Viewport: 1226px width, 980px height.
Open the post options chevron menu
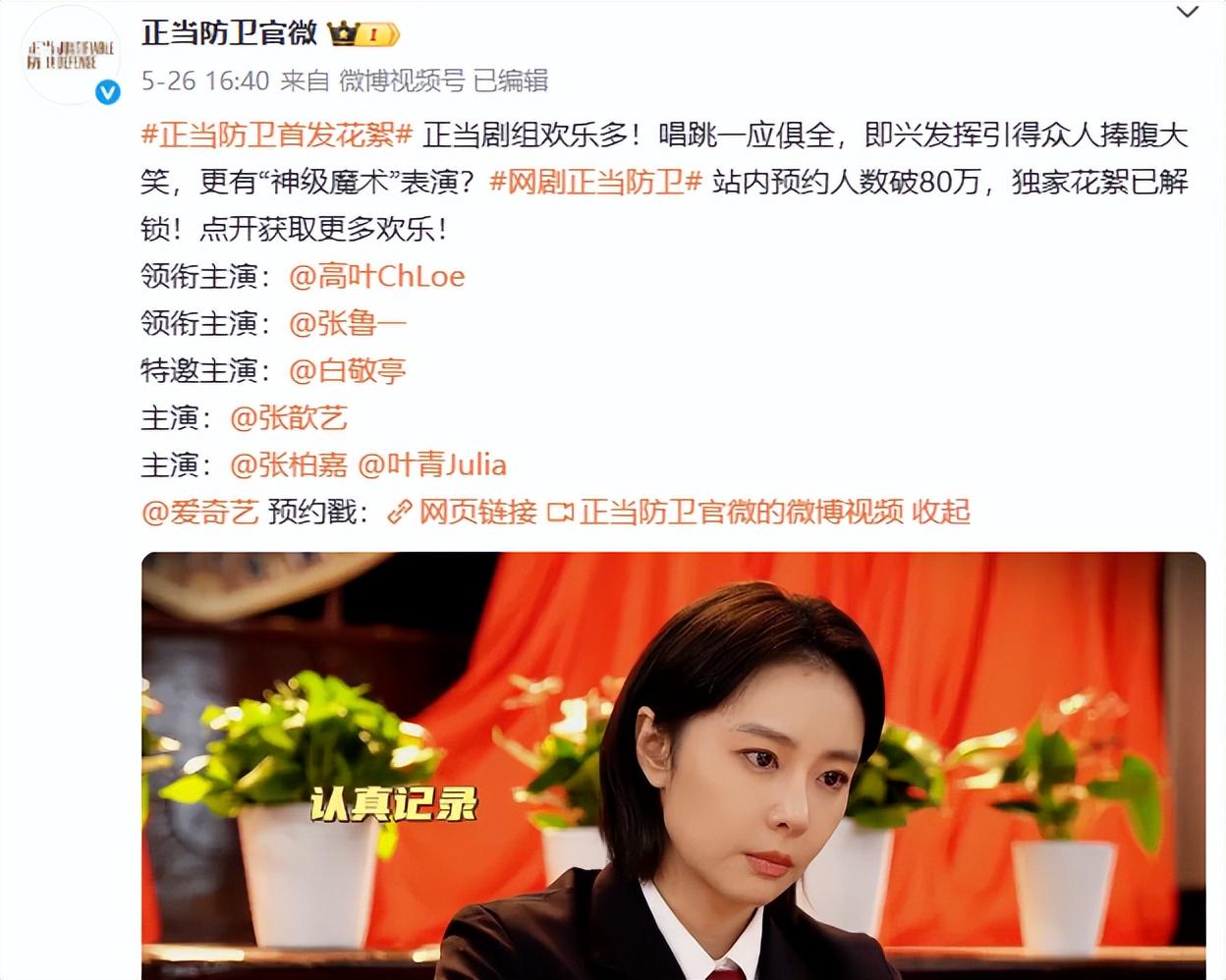(1188, 13)
